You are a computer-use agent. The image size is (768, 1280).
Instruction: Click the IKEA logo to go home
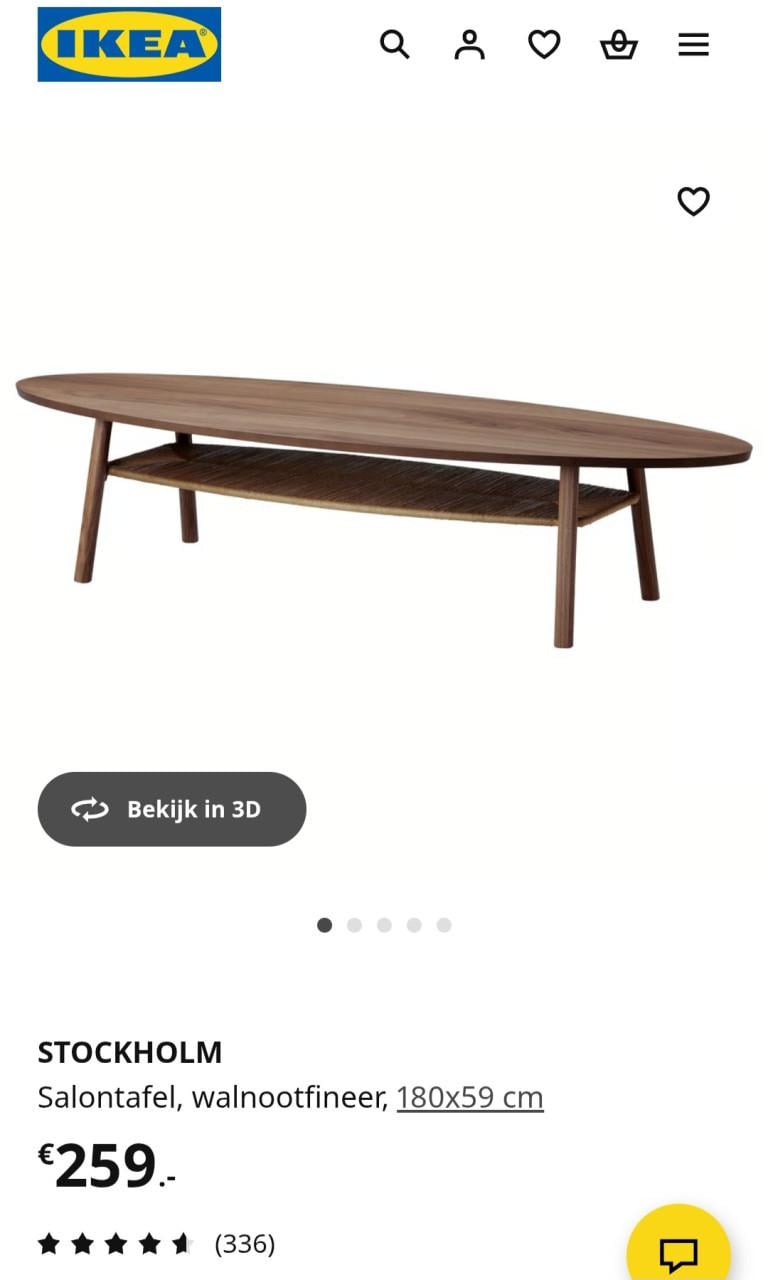128,44
